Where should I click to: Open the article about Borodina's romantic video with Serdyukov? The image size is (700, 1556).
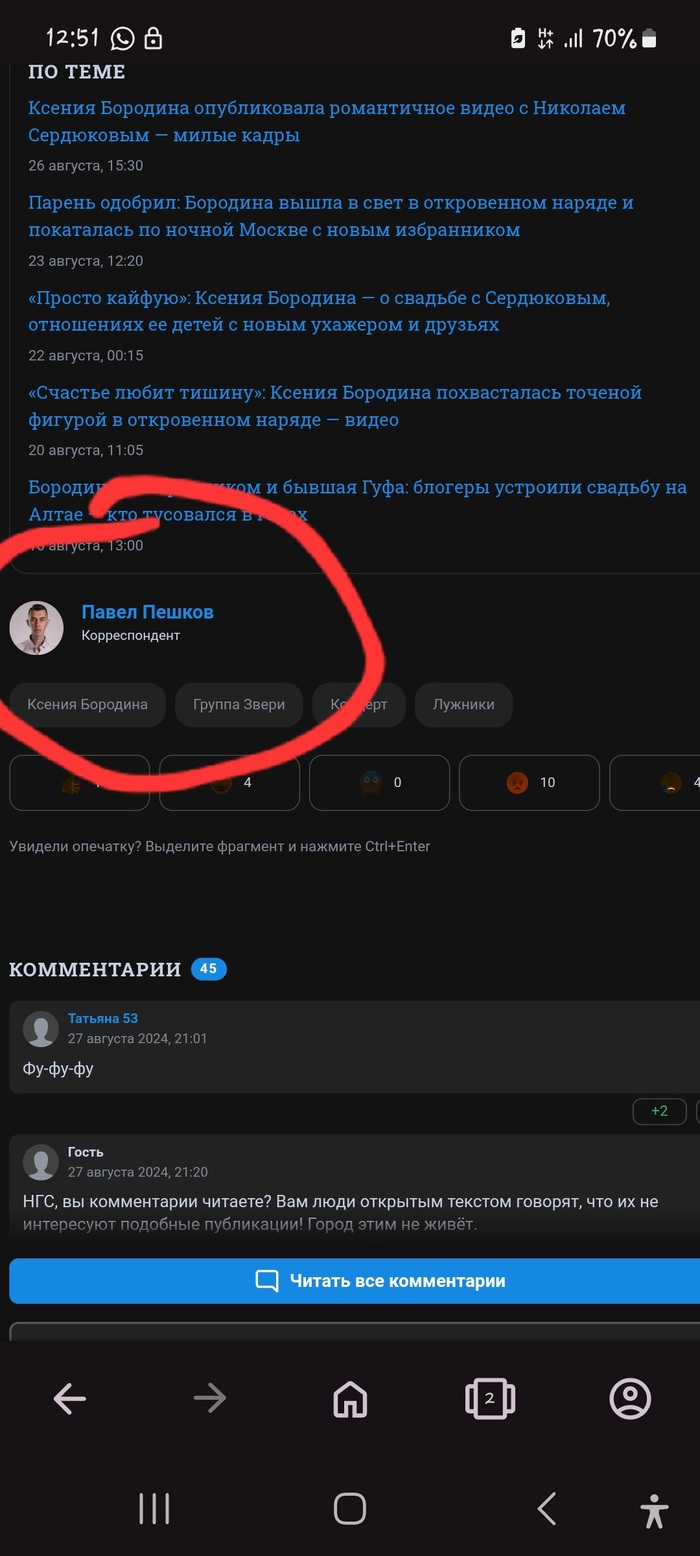326,121
